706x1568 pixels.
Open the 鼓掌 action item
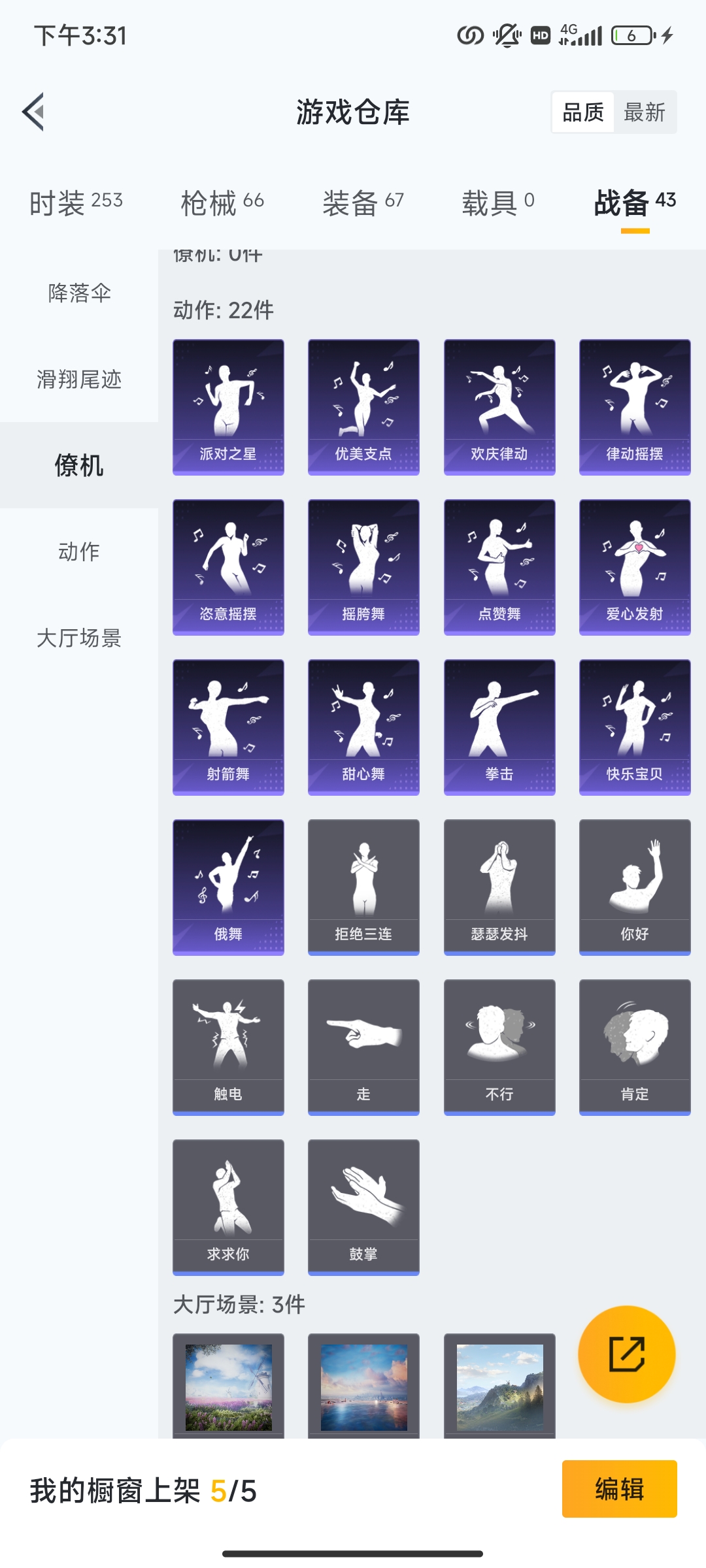[363, 1207]
